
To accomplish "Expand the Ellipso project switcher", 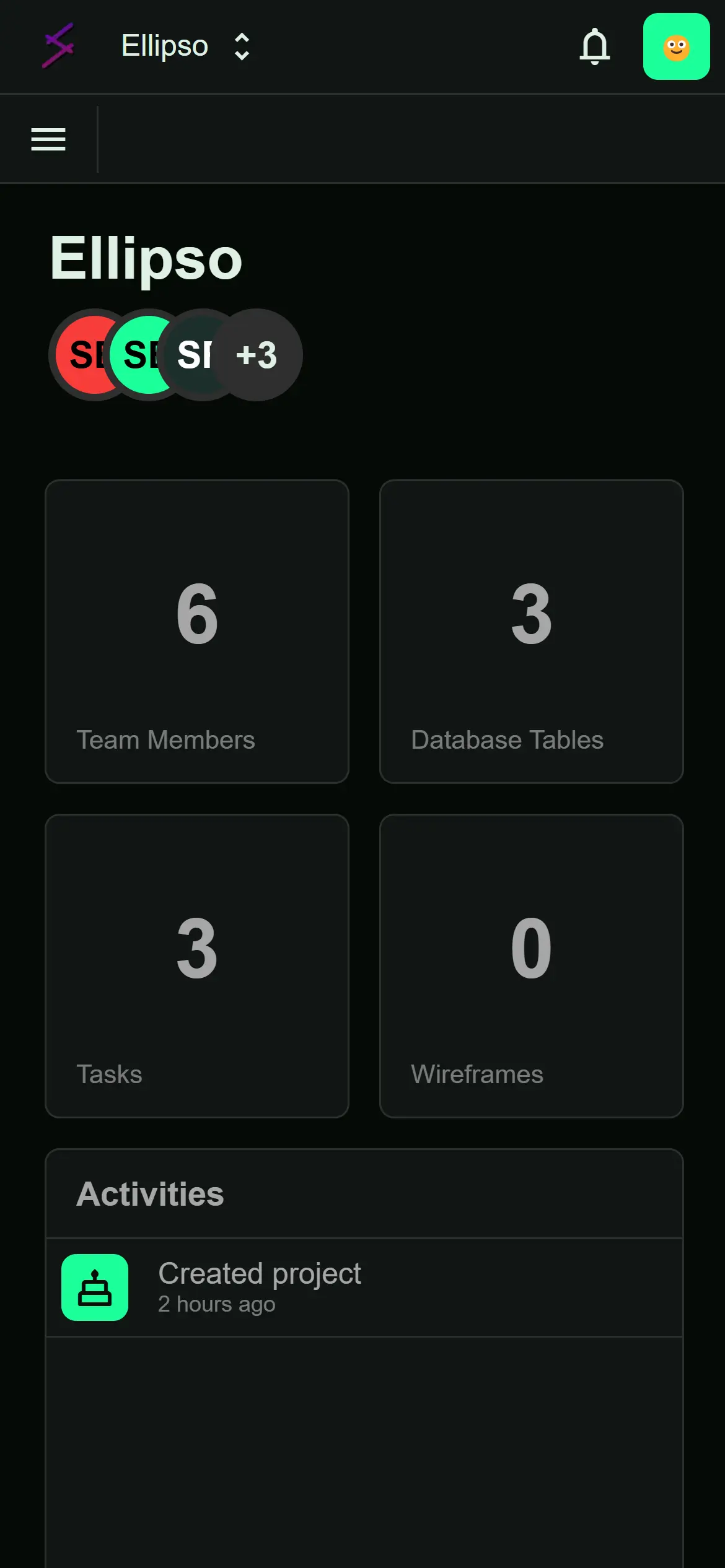I will [186, 46].
